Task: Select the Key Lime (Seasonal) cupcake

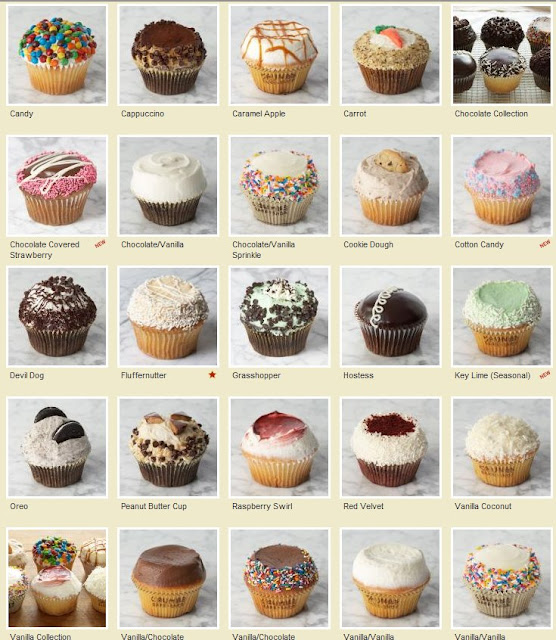Action: [x=502, y=316]
